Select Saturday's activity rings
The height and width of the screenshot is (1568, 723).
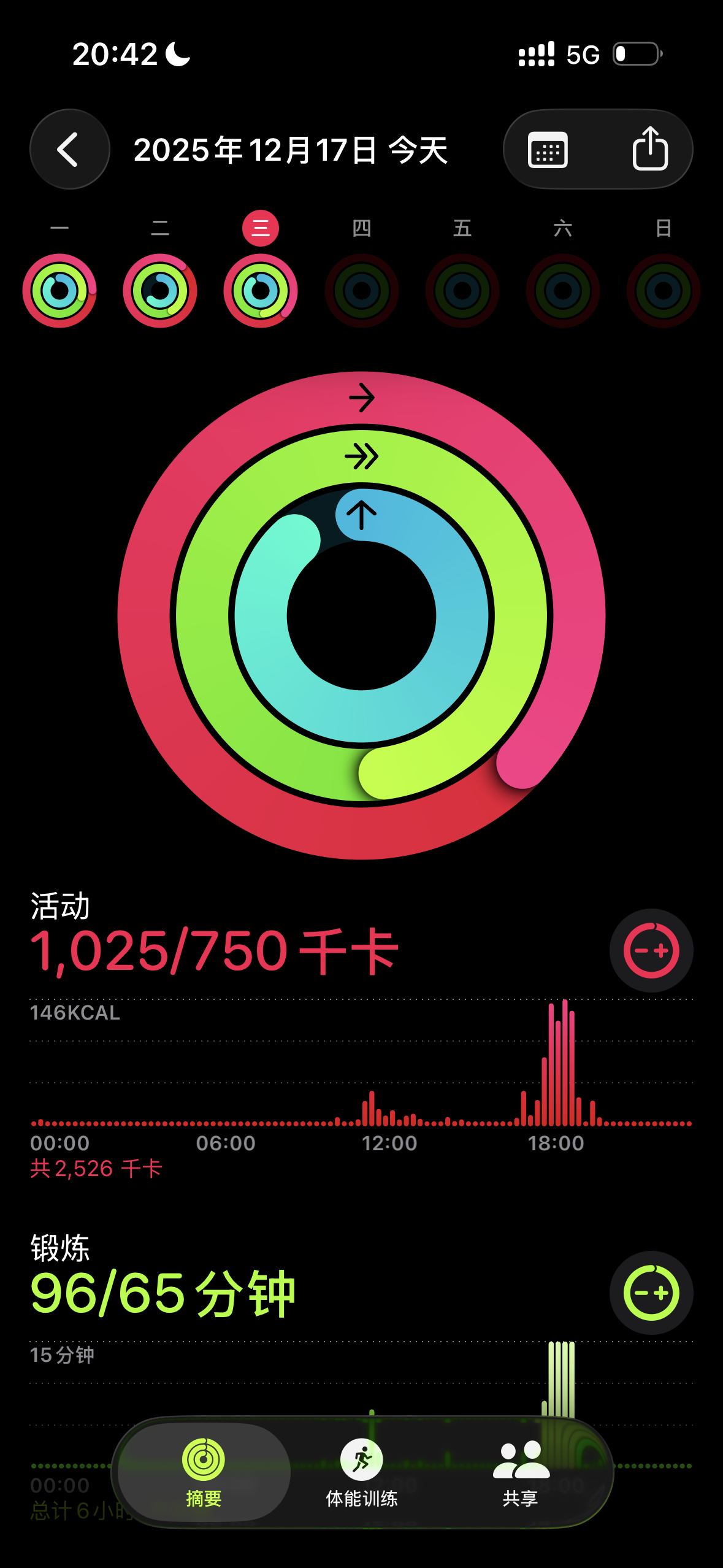pyautogui.click(x=563, y=291)
